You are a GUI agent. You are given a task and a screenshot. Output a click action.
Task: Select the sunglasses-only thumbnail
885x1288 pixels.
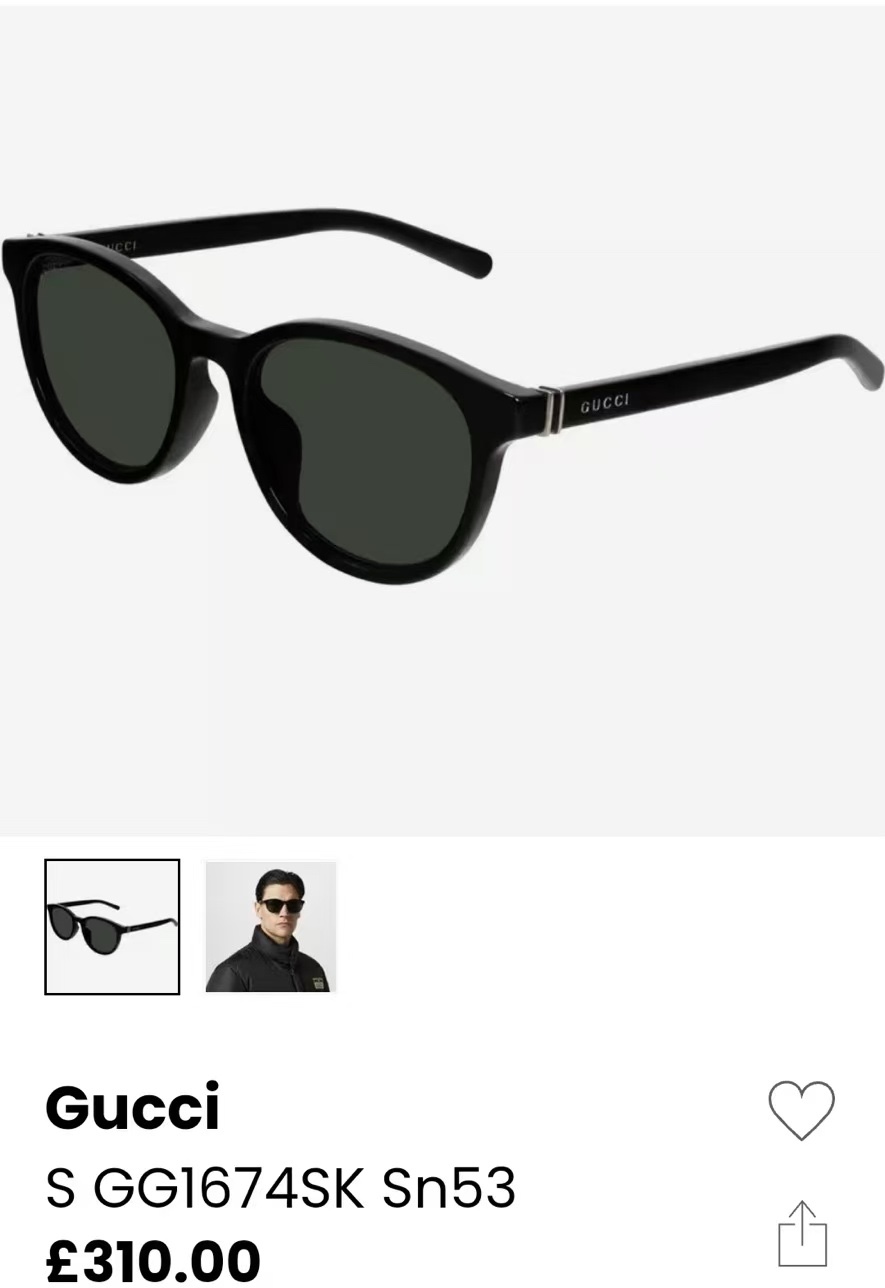click(x=112, y=926)
